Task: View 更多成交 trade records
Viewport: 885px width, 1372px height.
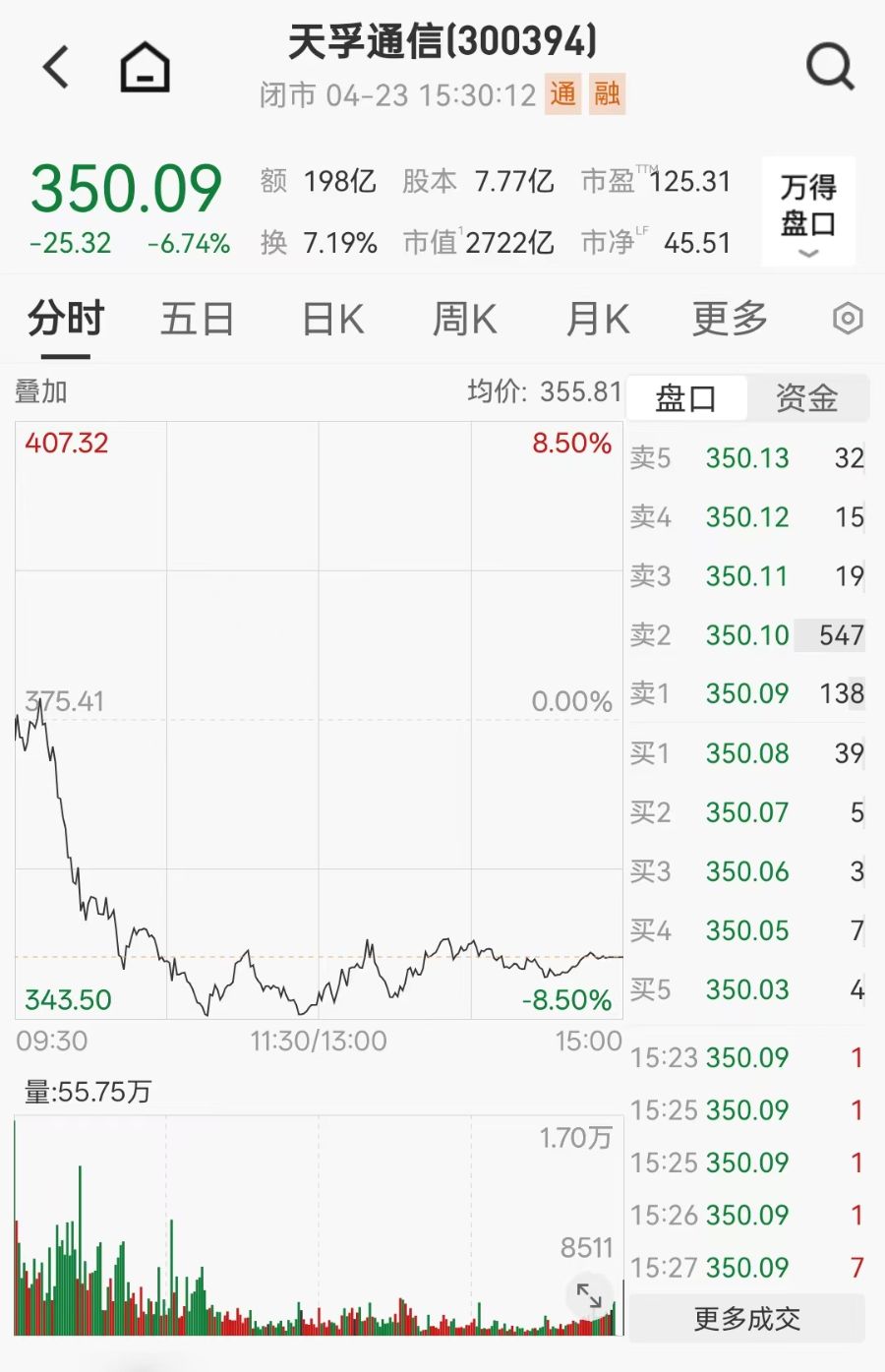Action: tap(746, 1318)
